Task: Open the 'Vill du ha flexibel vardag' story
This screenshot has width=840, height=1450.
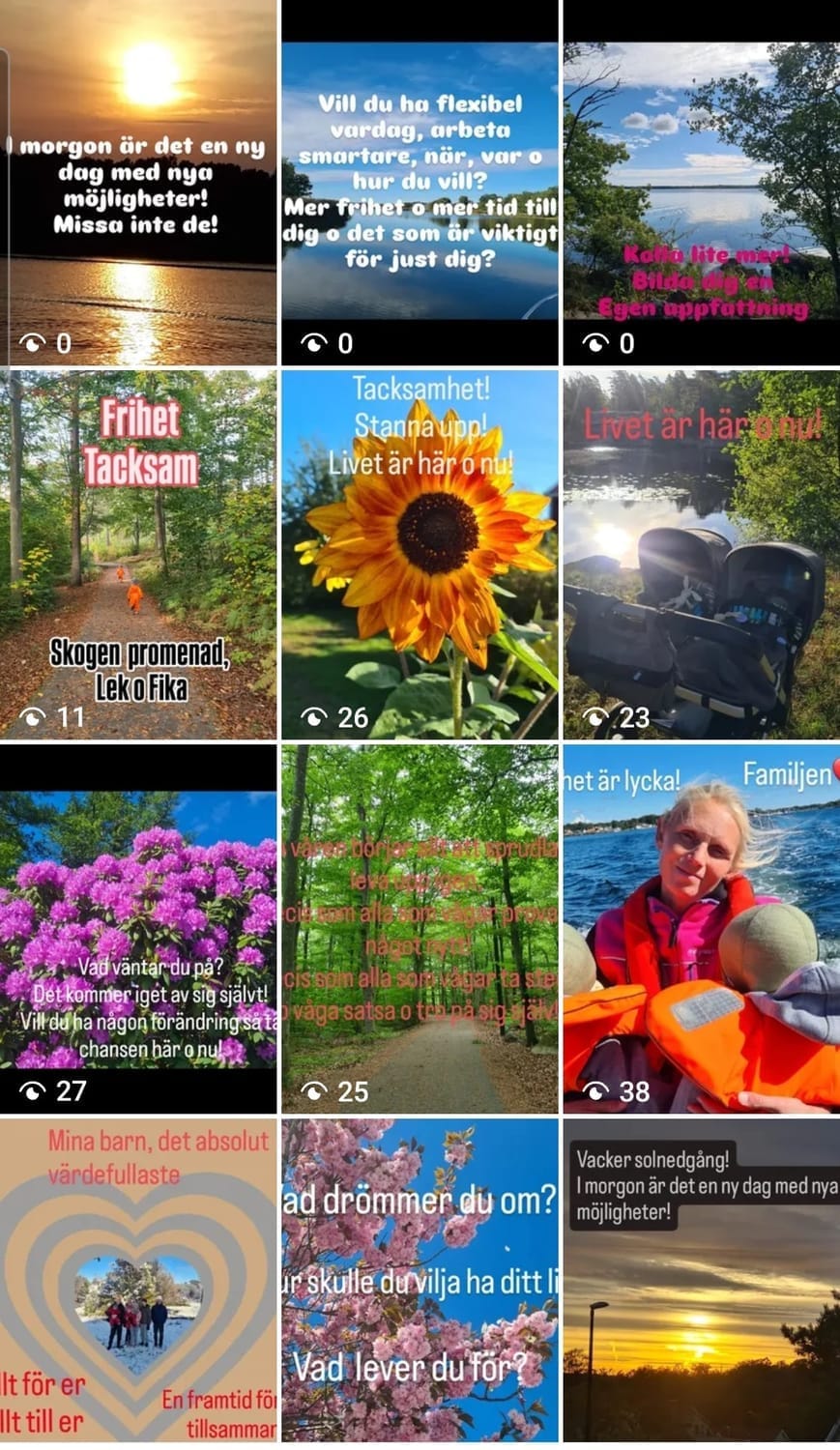Action: coord(420,184)
